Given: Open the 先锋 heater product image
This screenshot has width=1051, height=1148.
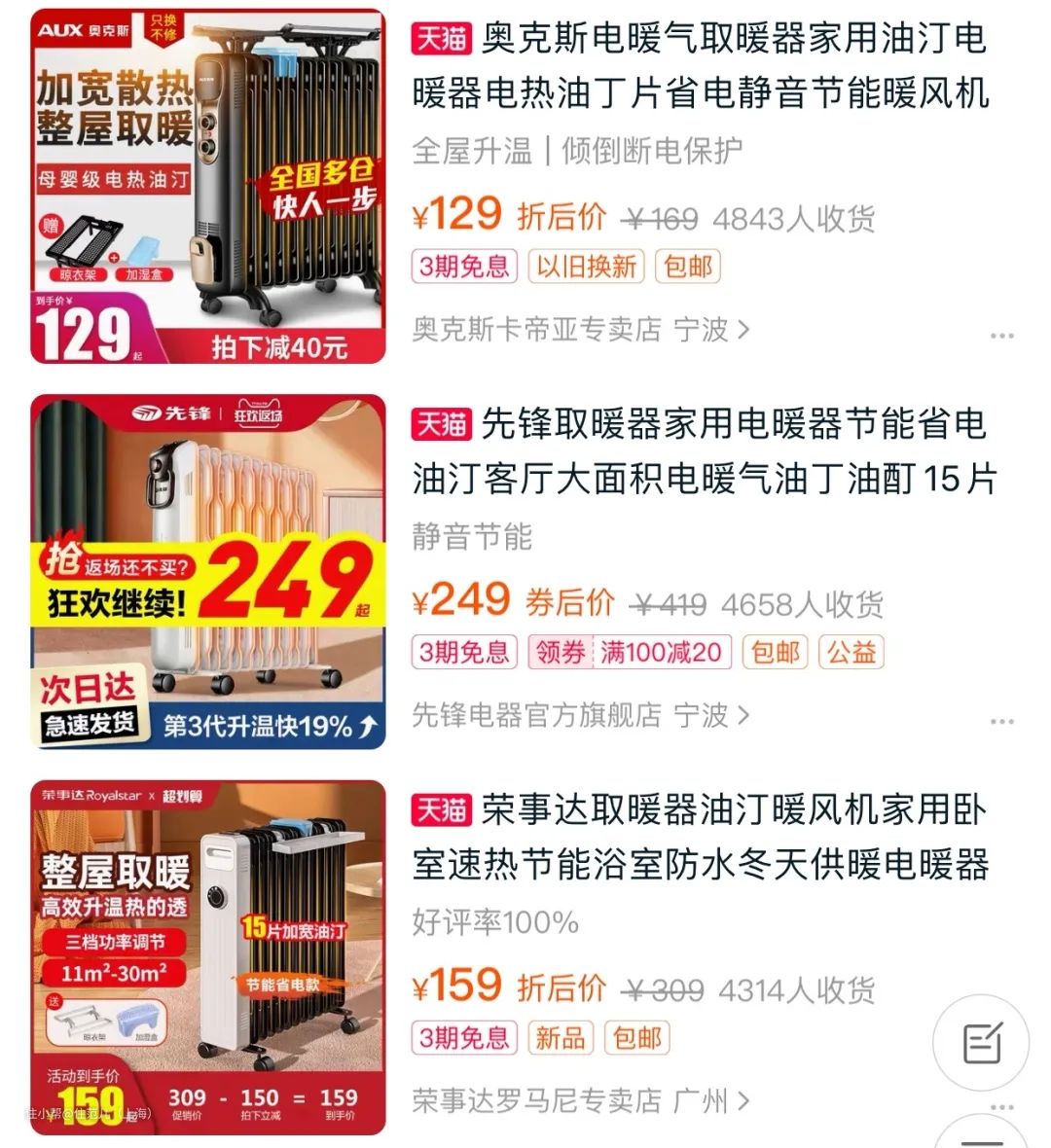Looking at the screenshot, I should 207,572.
